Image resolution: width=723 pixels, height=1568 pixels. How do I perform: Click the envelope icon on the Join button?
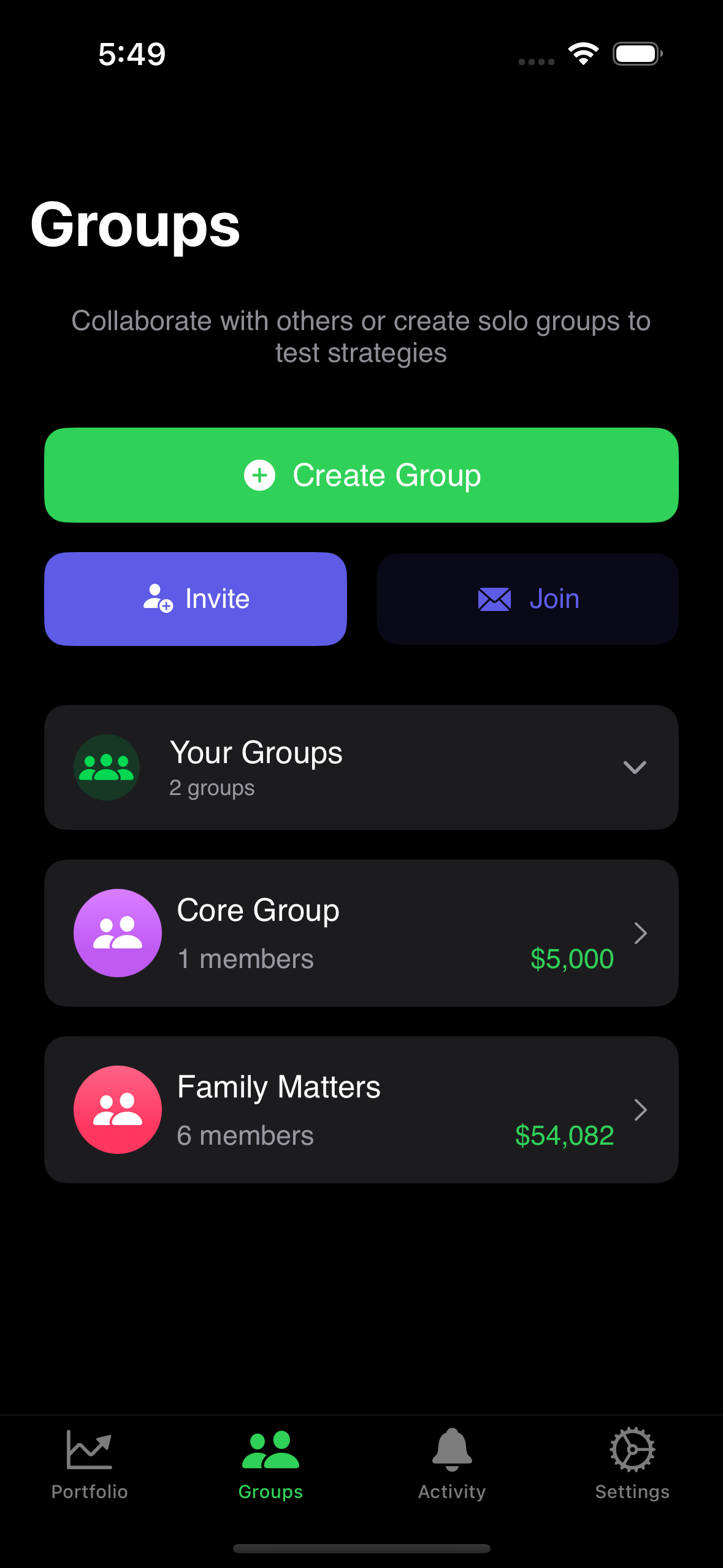click(x=494, y=598)
